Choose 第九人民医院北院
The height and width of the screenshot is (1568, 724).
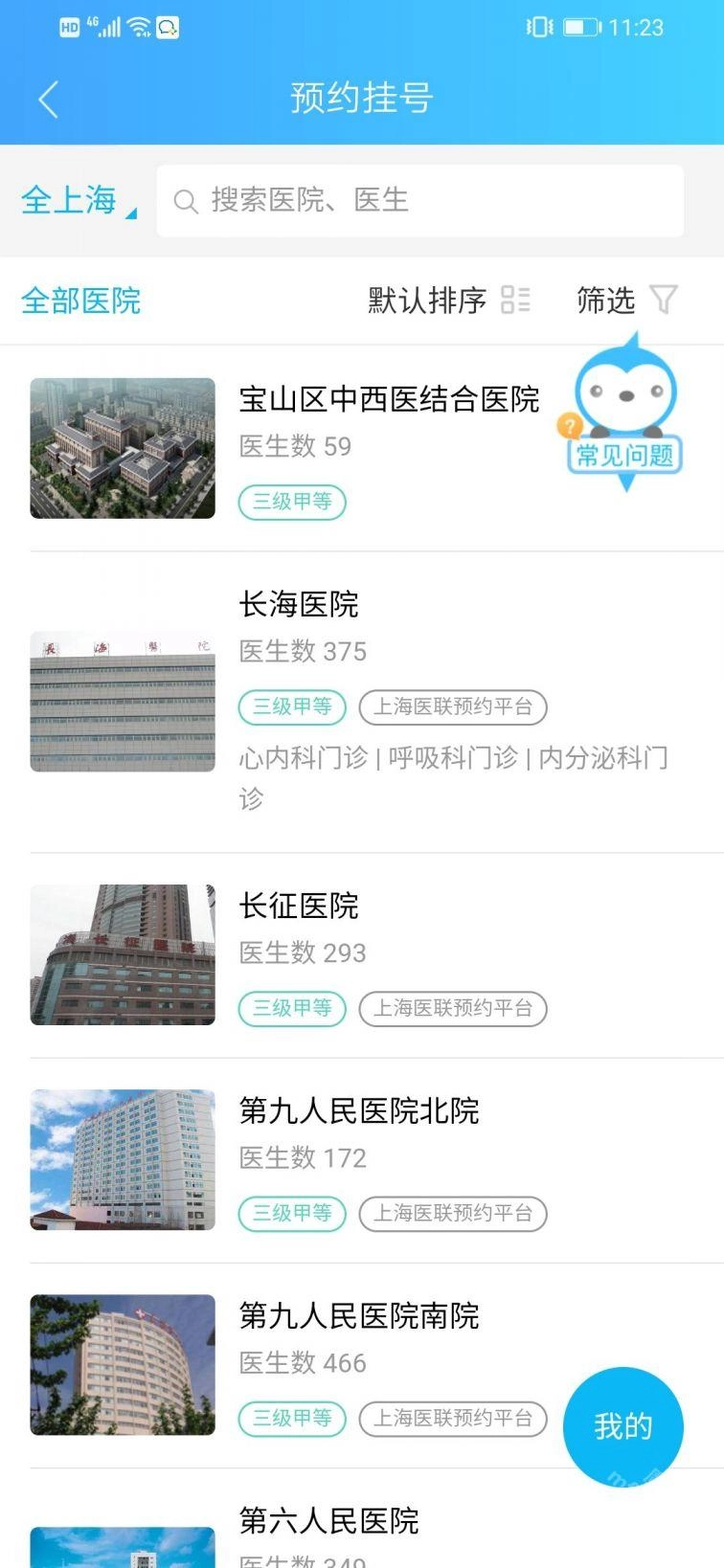pos(359,1111)
